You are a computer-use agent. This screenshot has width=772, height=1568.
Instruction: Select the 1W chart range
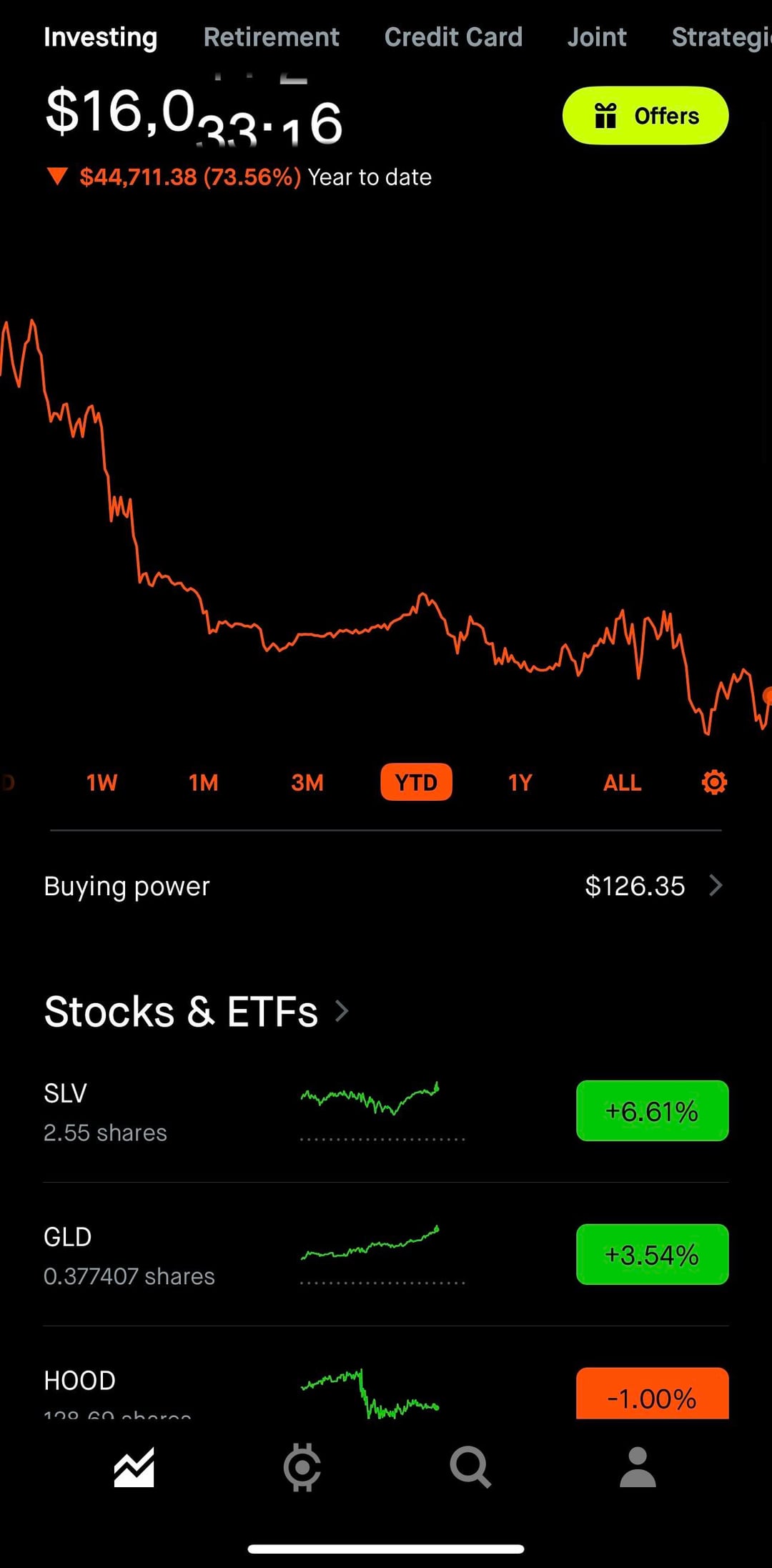(x=102, y=782)
